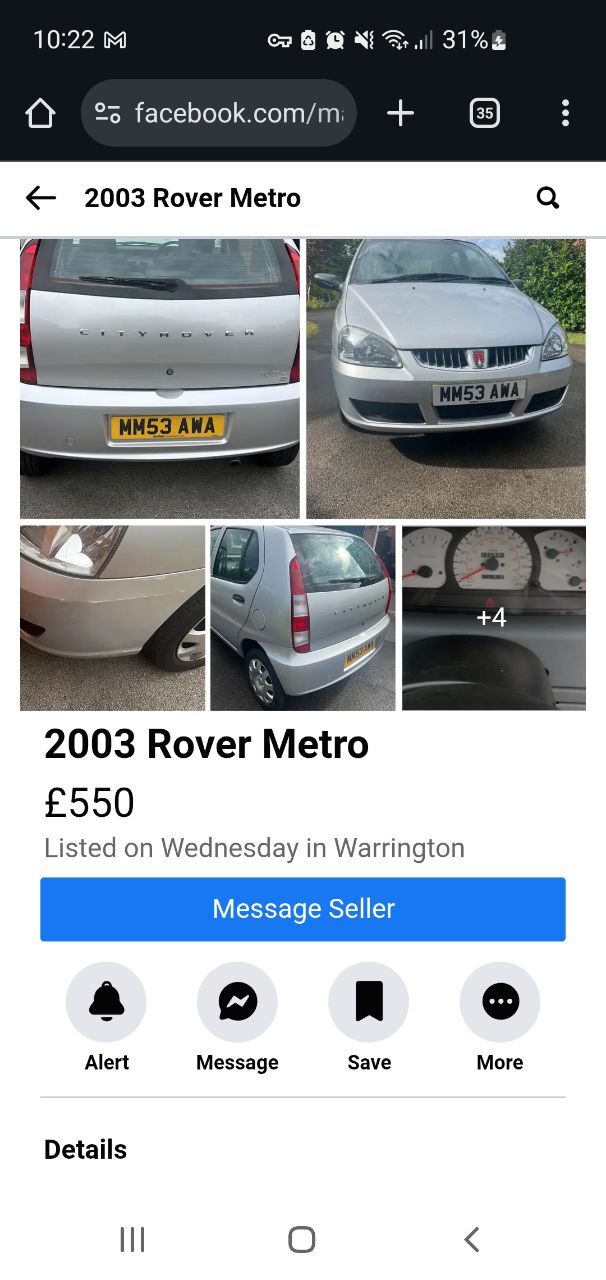This screenshot has height=1280, width=606.
Task: Open the tab switcher showing 35 tabs
Action: click(484, 113)
